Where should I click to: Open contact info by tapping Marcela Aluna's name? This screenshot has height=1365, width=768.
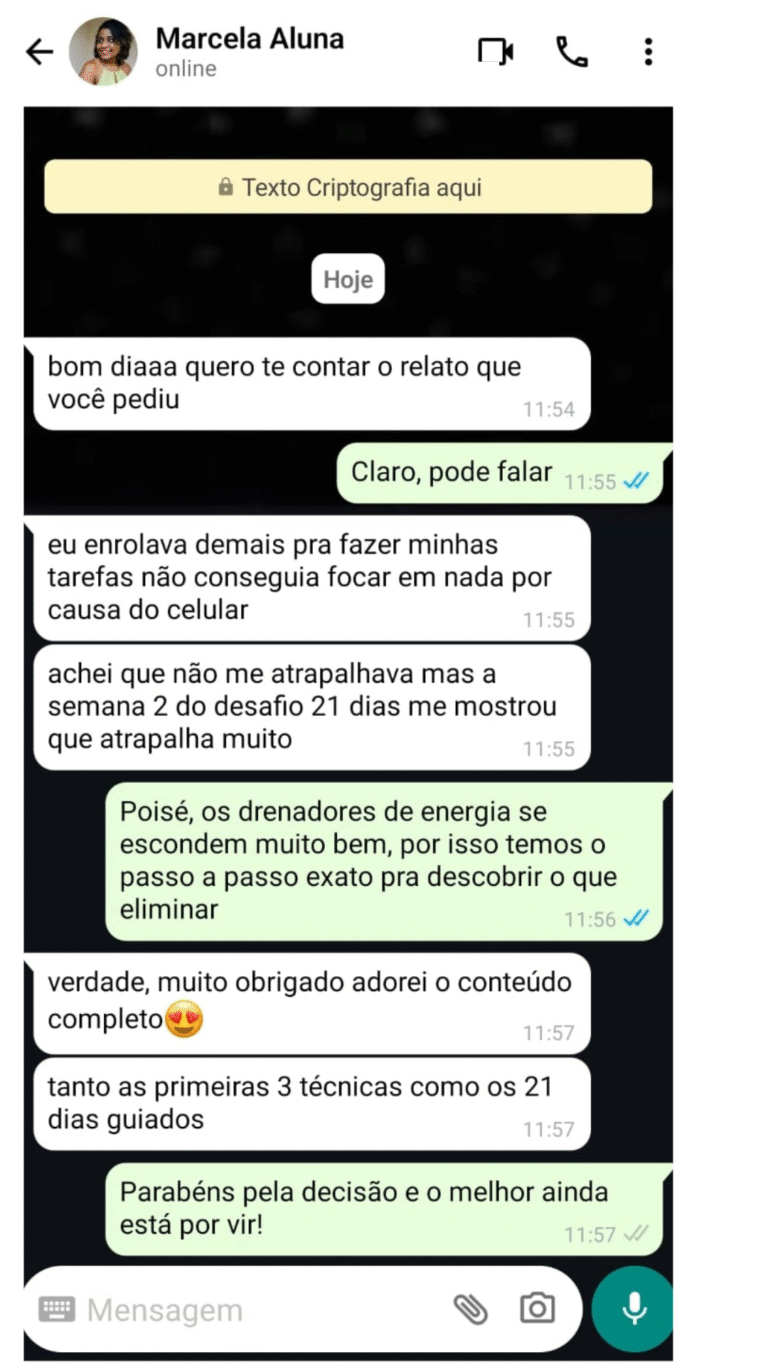click(249, 38)
